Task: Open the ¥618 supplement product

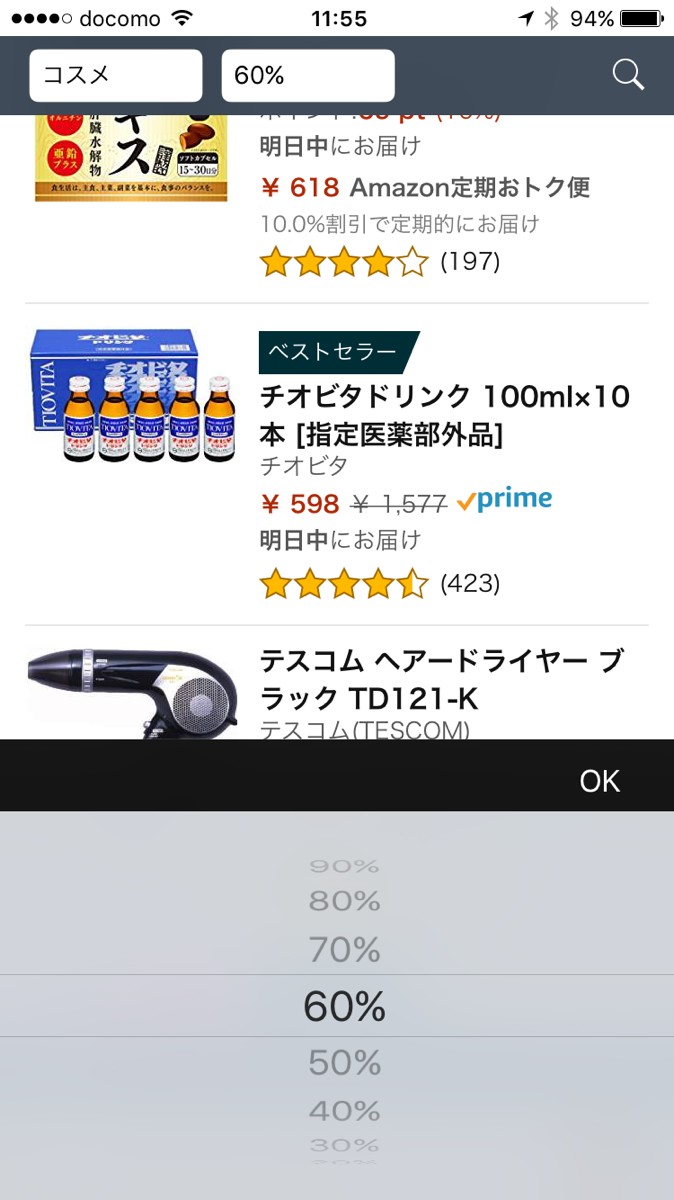Action: click(424, 187)
